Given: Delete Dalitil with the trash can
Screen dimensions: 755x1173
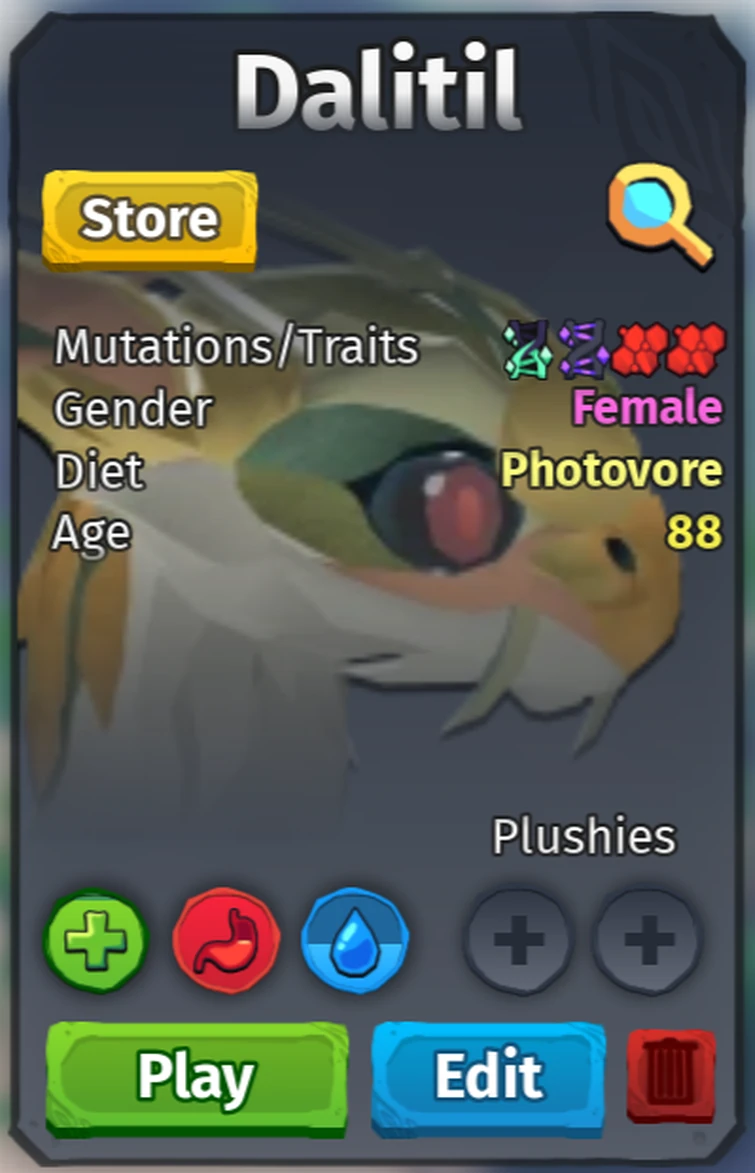Looking at the screenshot, I should pyautogui.click(x=671, y=1077).
